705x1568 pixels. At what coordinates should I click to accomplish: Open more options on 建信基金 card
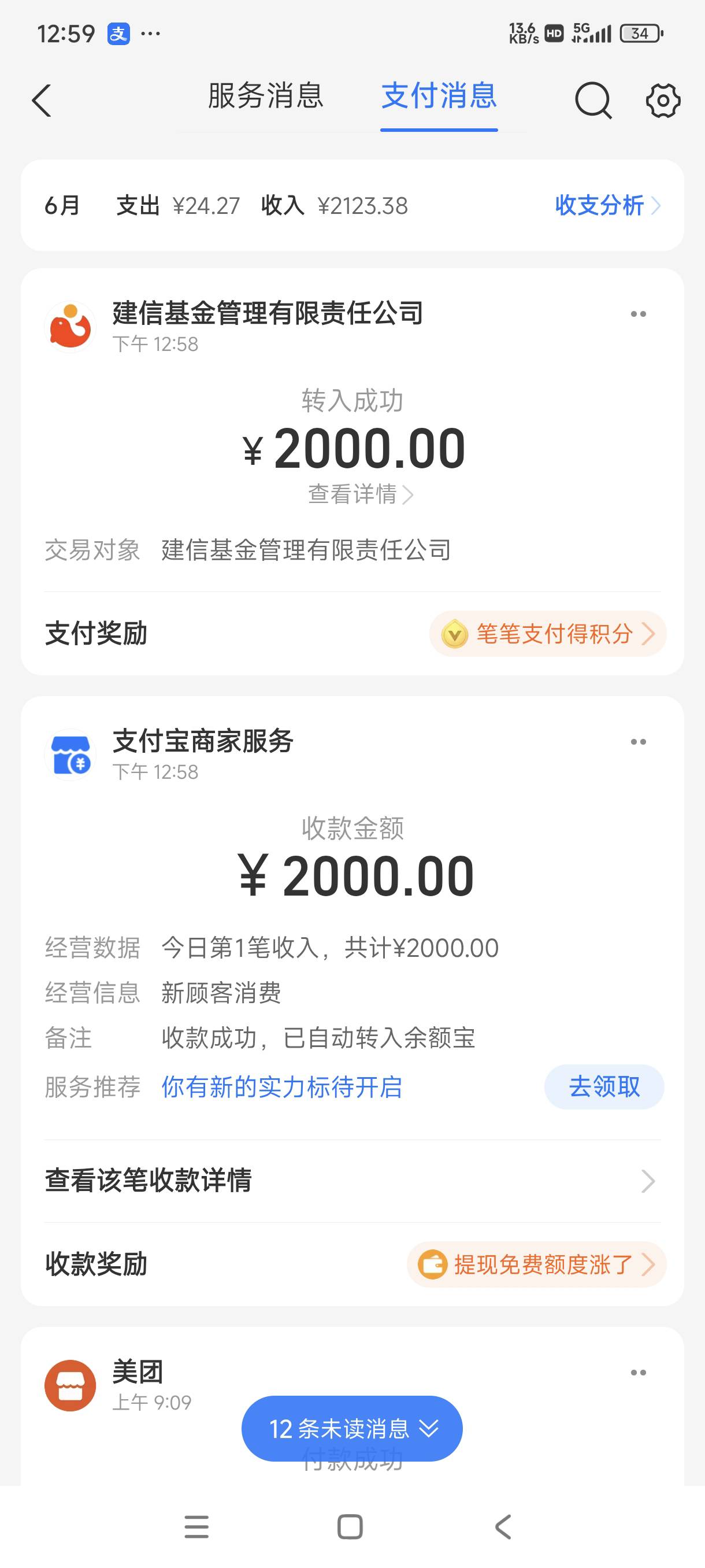click(x=638, y=314)
